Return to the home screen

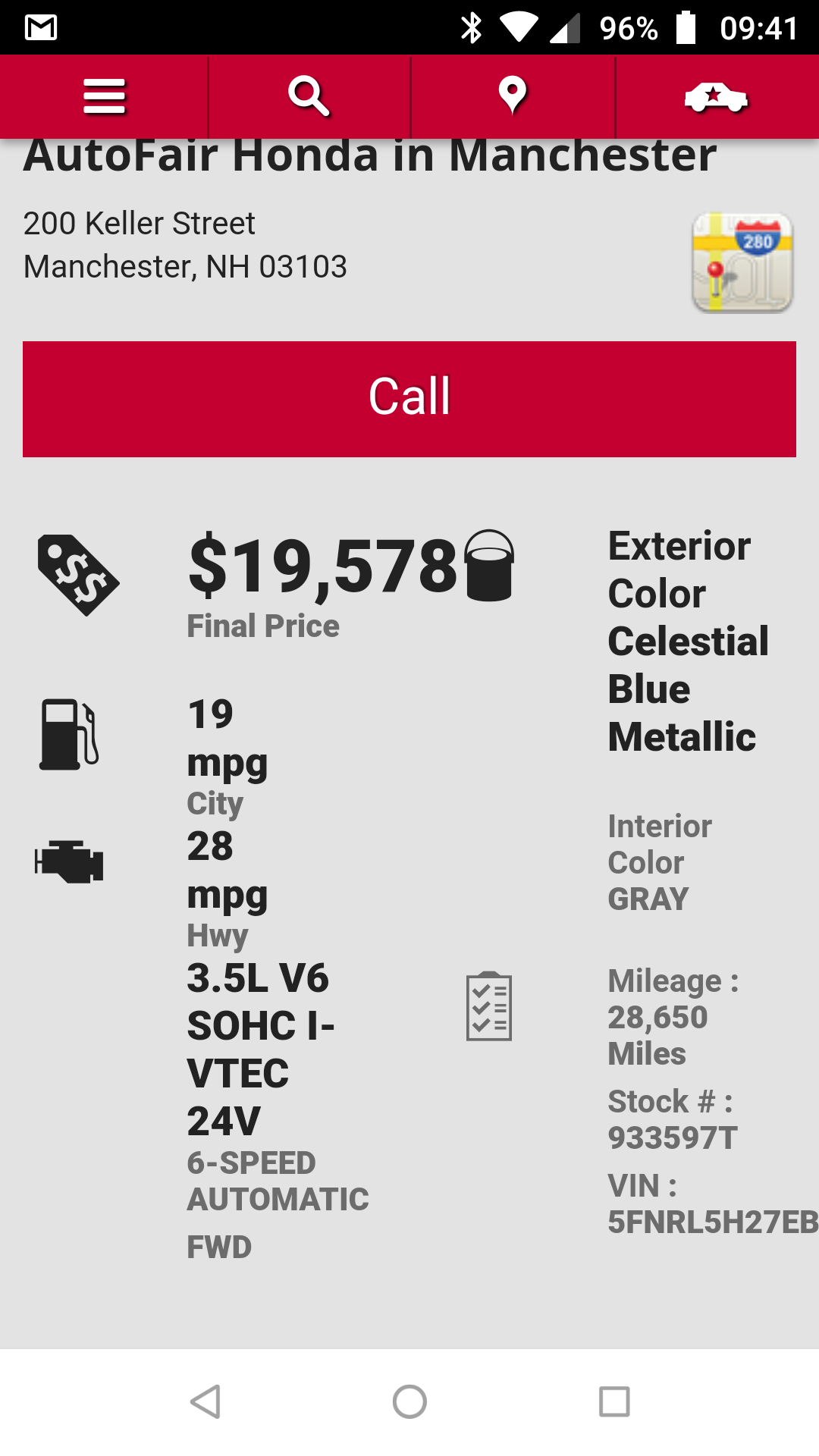click(409, 1401)
